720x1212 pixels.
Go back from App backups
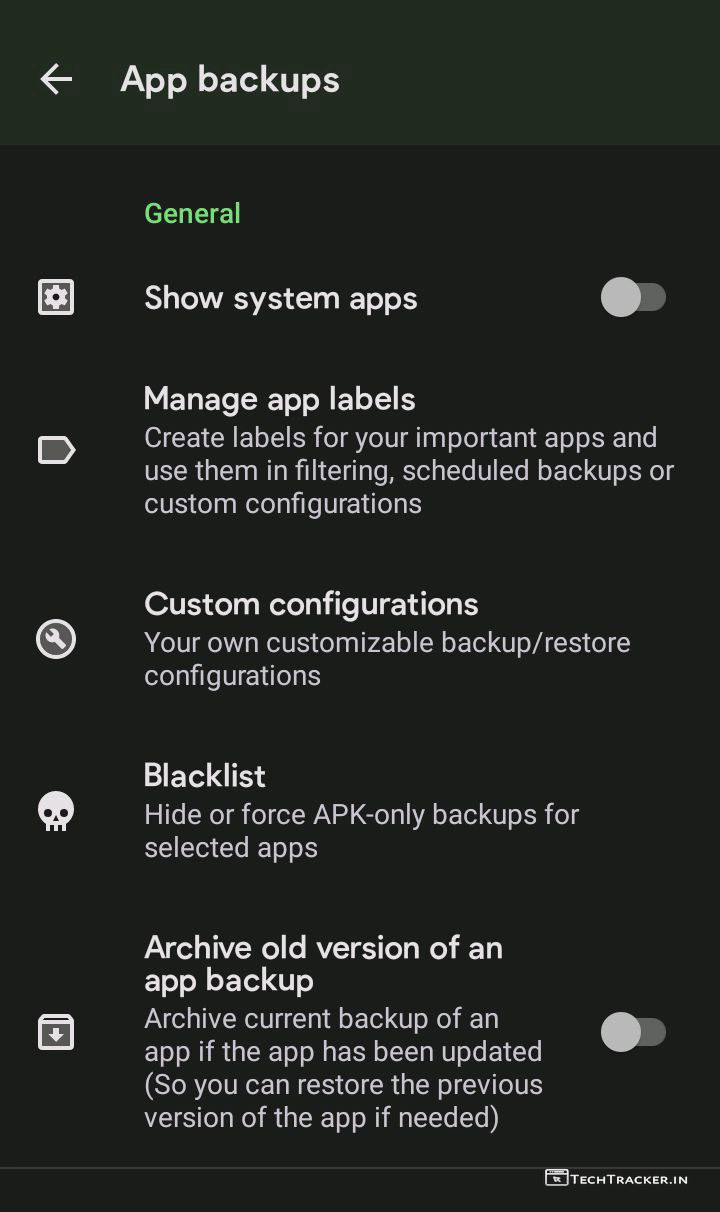(56, 80)
